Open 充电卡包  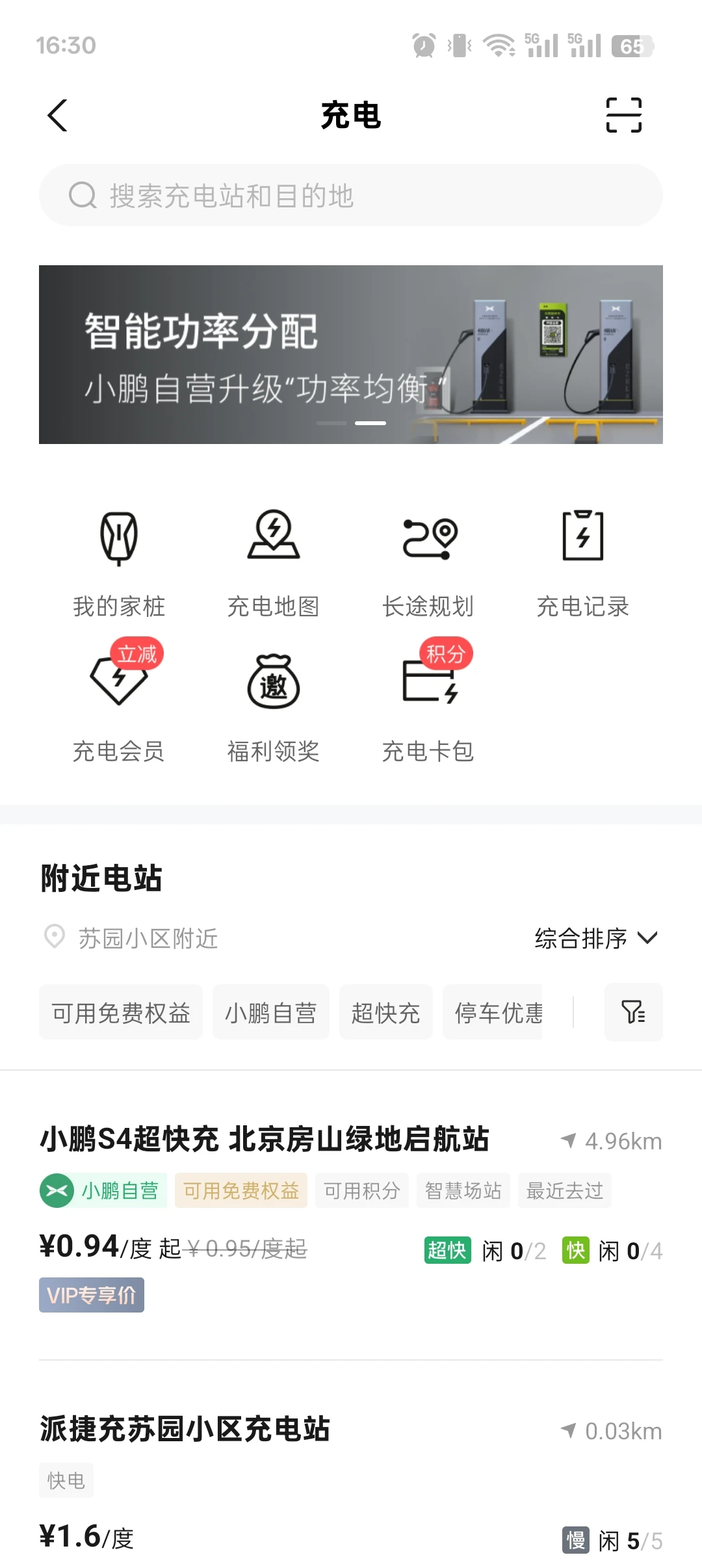pyautogui.click(x=428, y=706)
